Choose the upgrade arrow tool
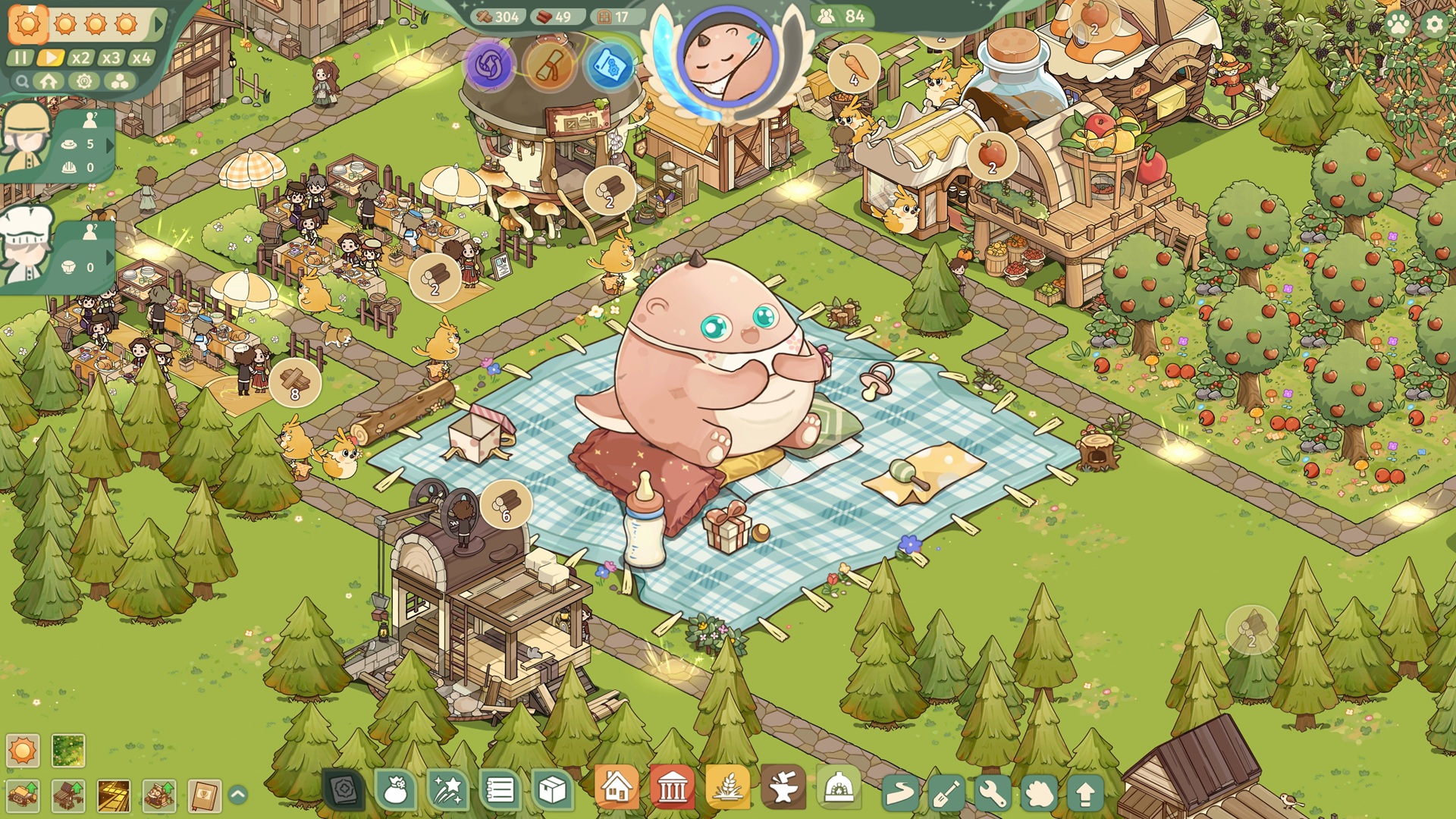Viewport: 1456px width, 819px height. tap(1084, 793)
